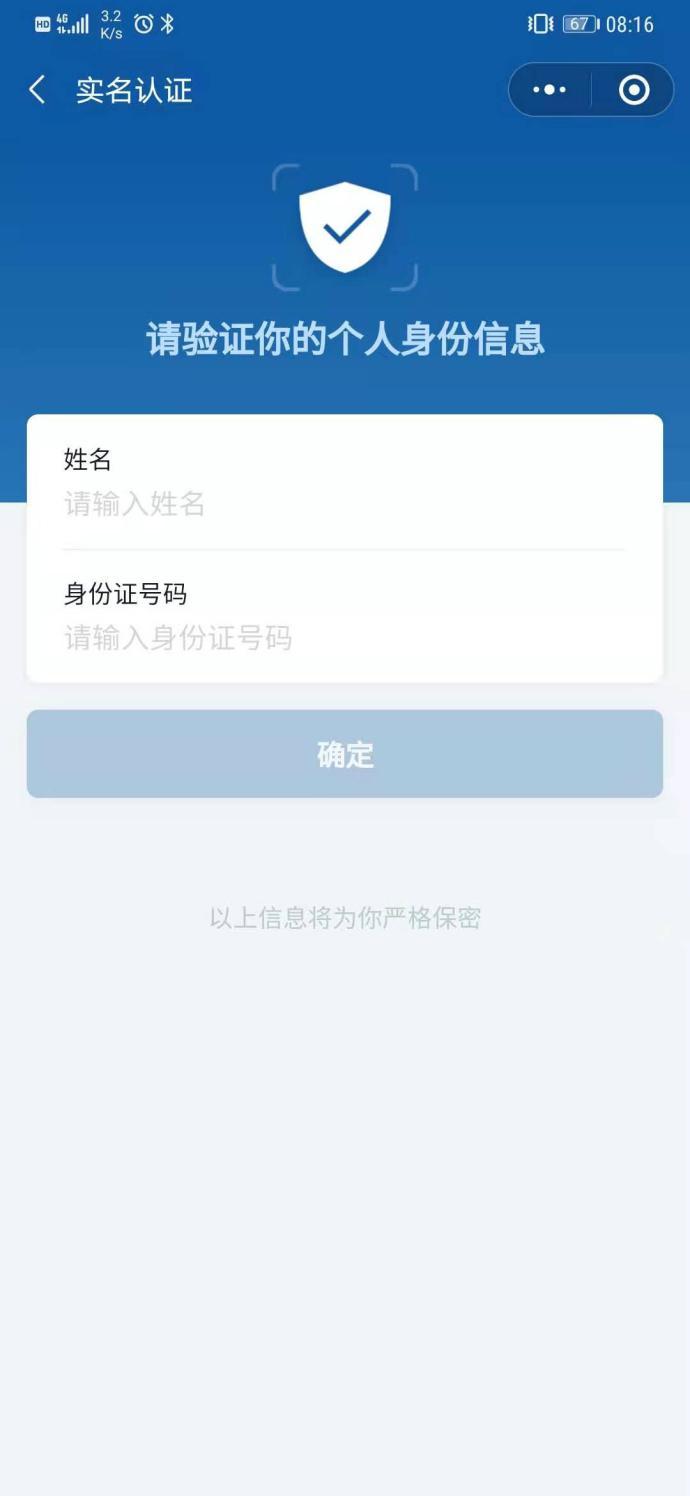The height and width of the screenshot is (1496, 690).
Task: Go back from 实名认证 page
Action: [x=37, y=90]
